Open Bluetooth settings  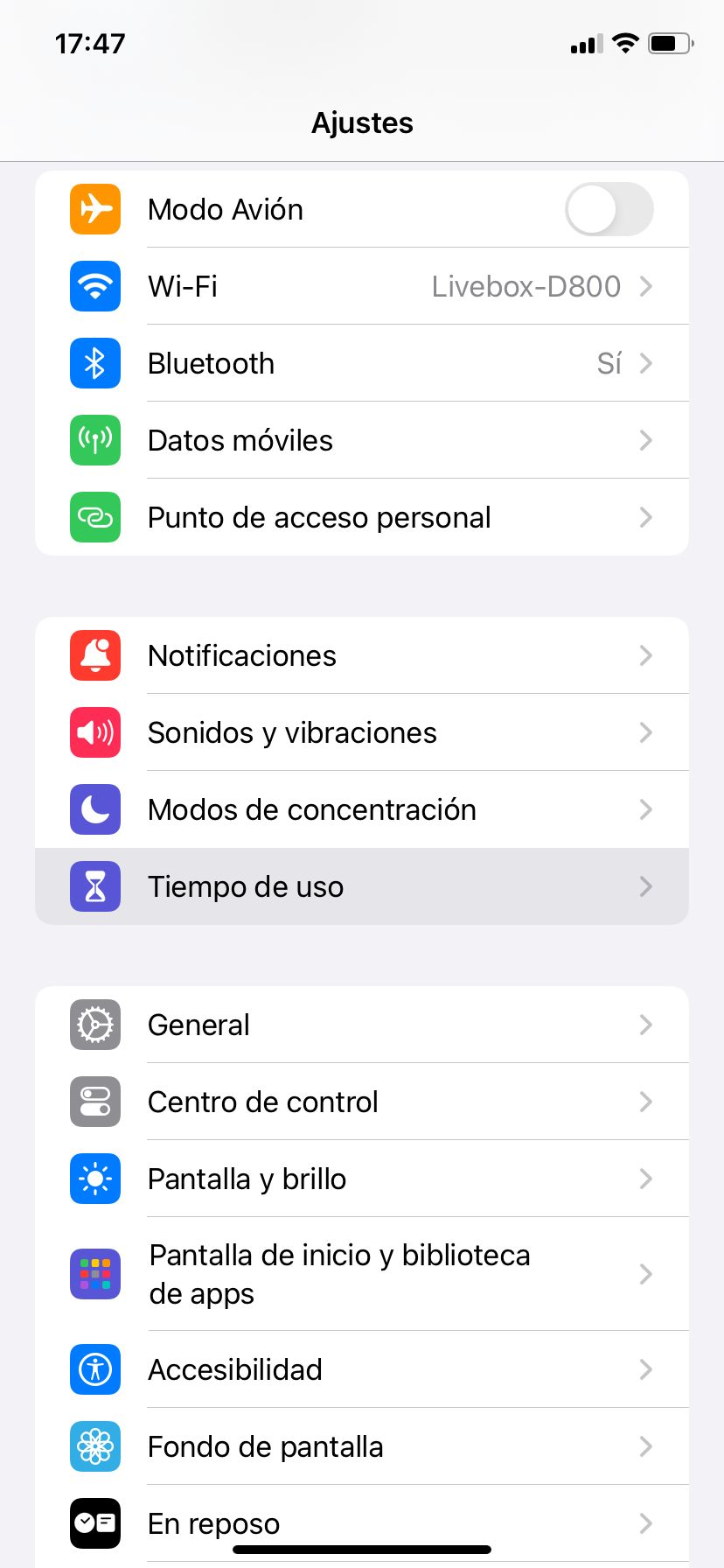click(x=362, y=364)
